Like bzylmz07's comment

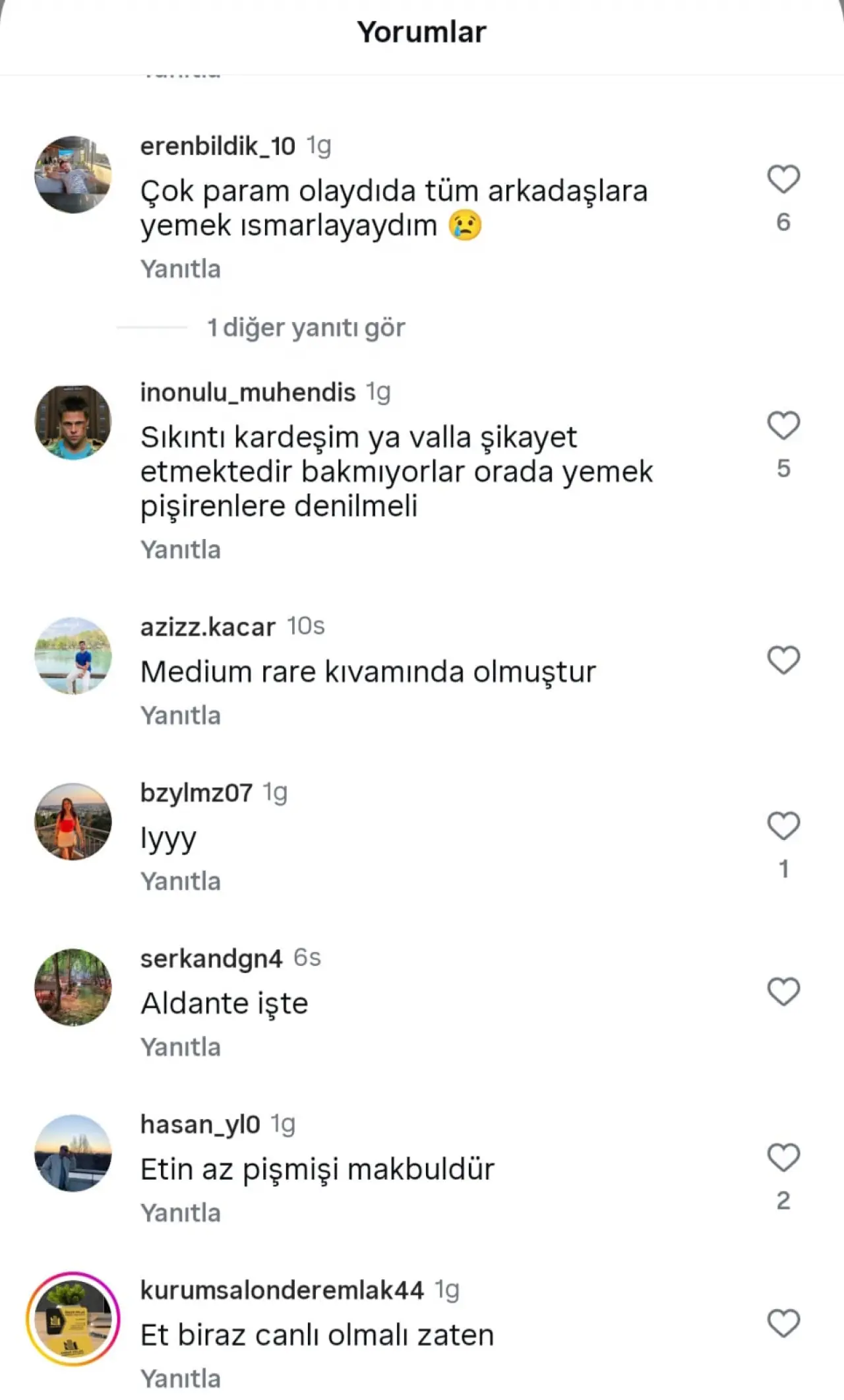coord(783,826)
